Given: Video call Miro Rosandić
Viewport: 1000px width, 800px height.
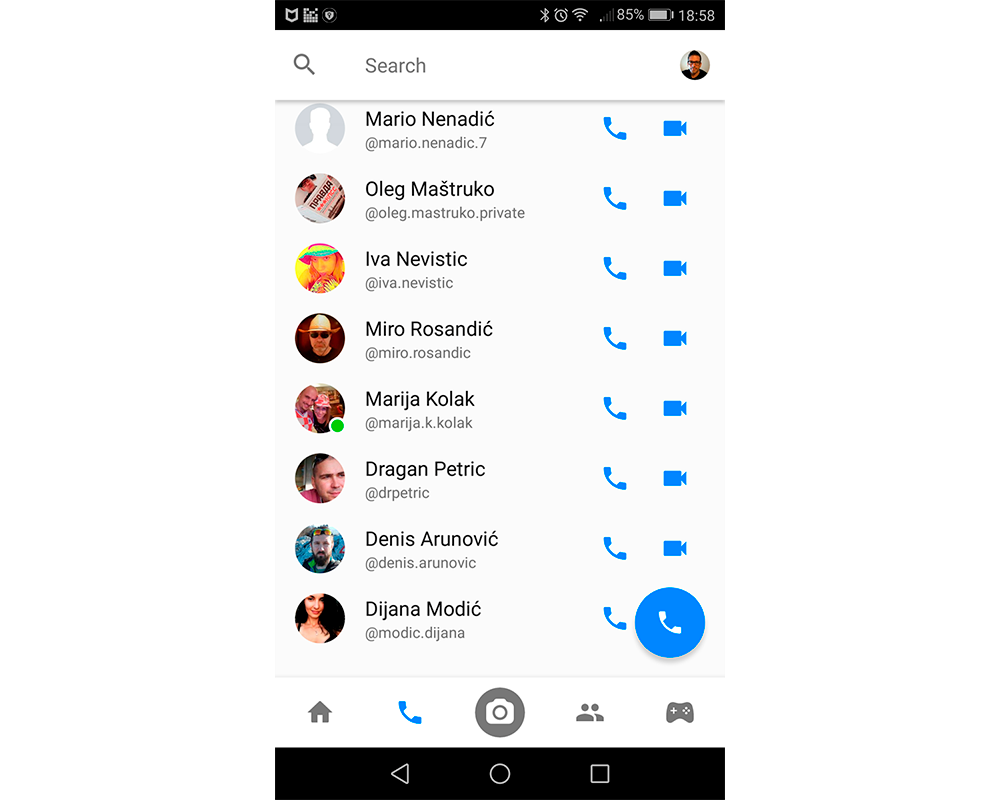Looking at the screenshot, I should [675, 338].
